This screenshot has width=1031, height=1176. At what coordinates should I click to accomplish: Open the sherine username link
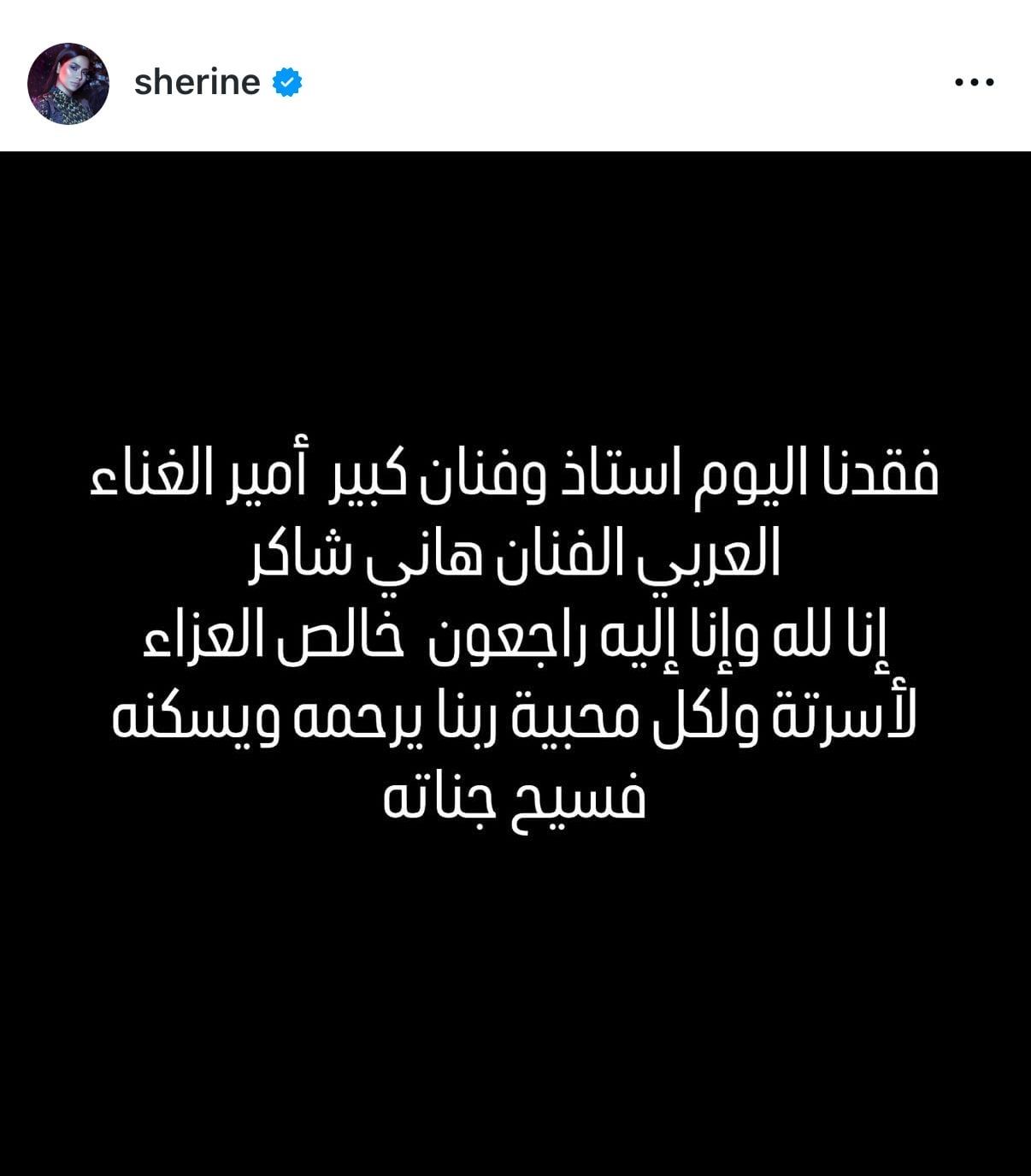pyautogui.click(x=197, y=82)
